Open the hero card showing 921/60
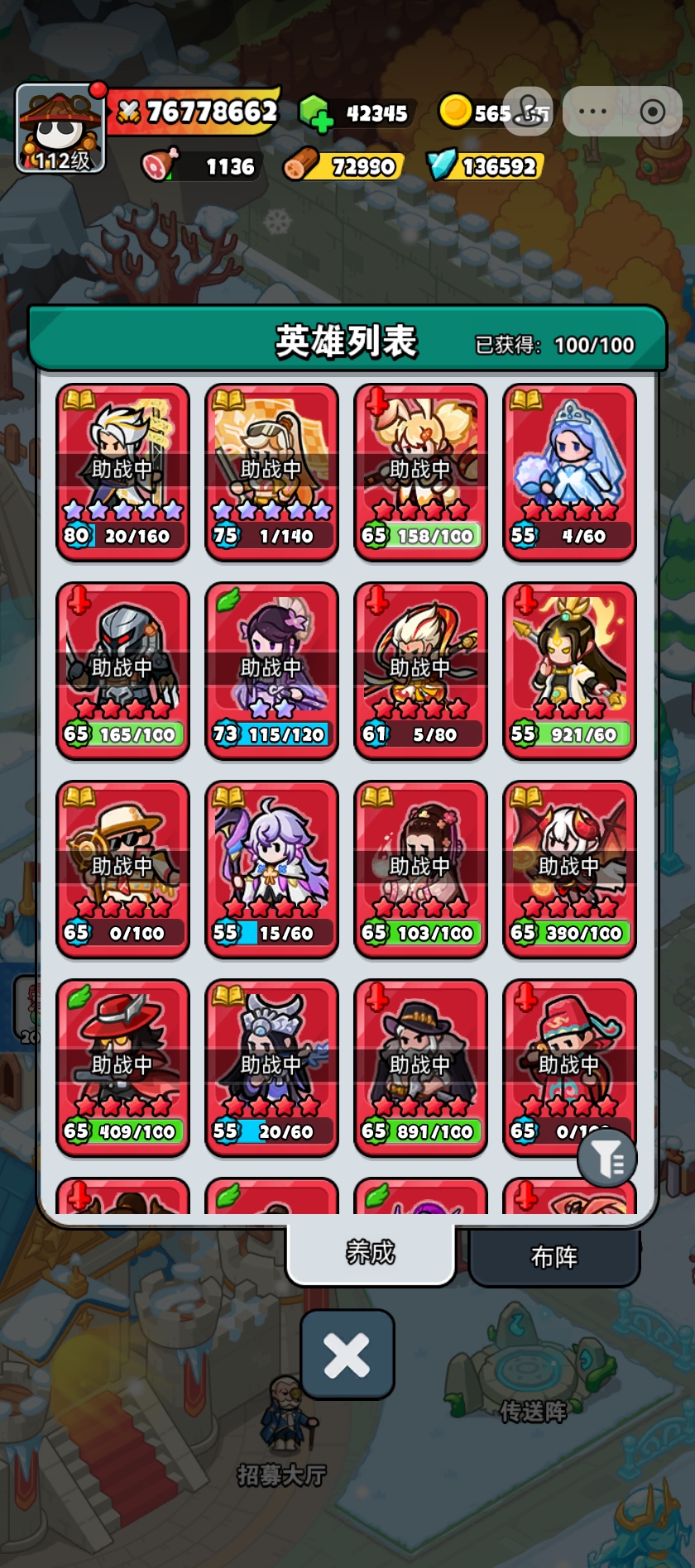Viewport: 695px width, 1568px height. click(x=569, y=671)
